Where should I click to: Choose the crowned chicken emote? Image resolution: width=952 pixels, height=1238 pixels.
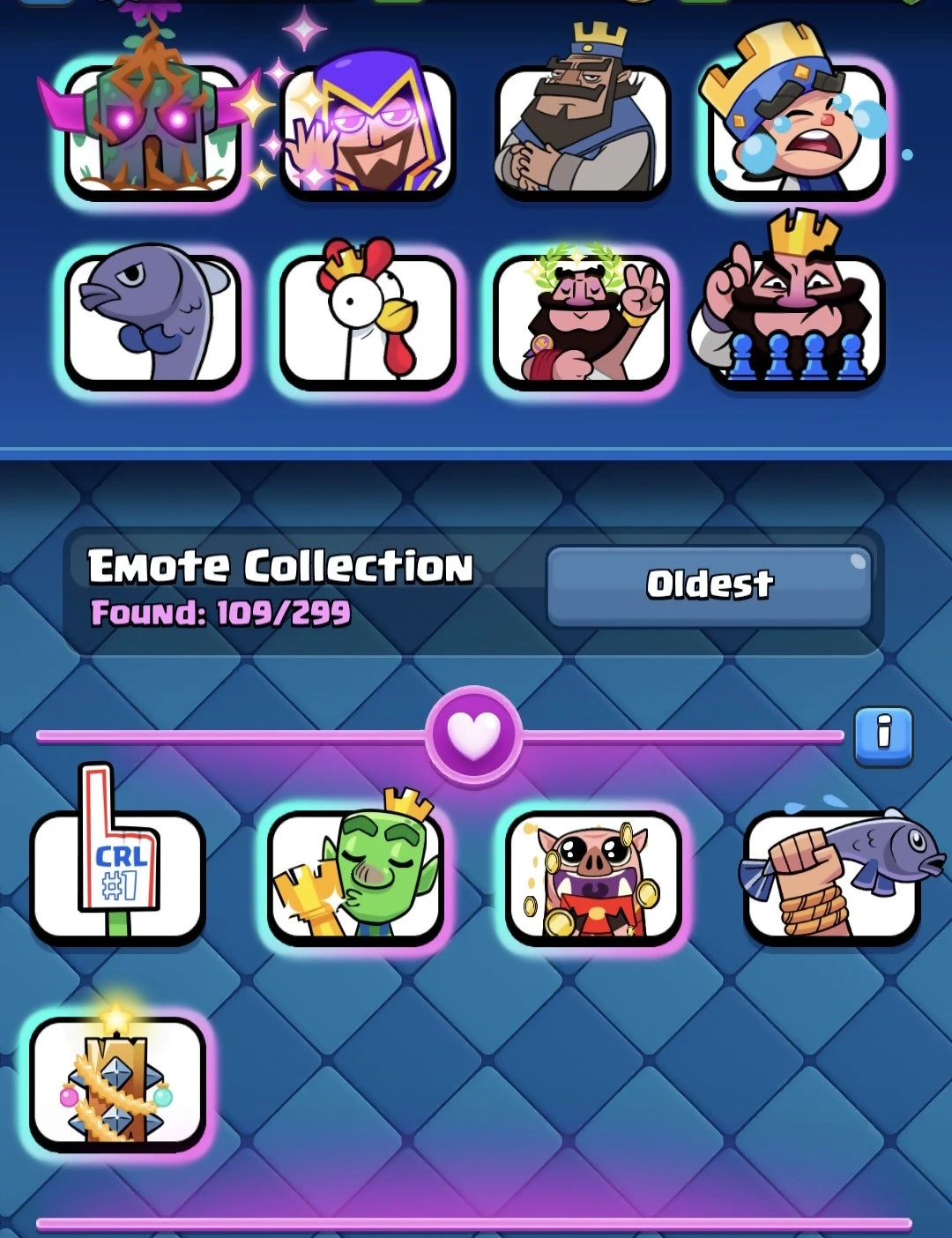(368, 321)
